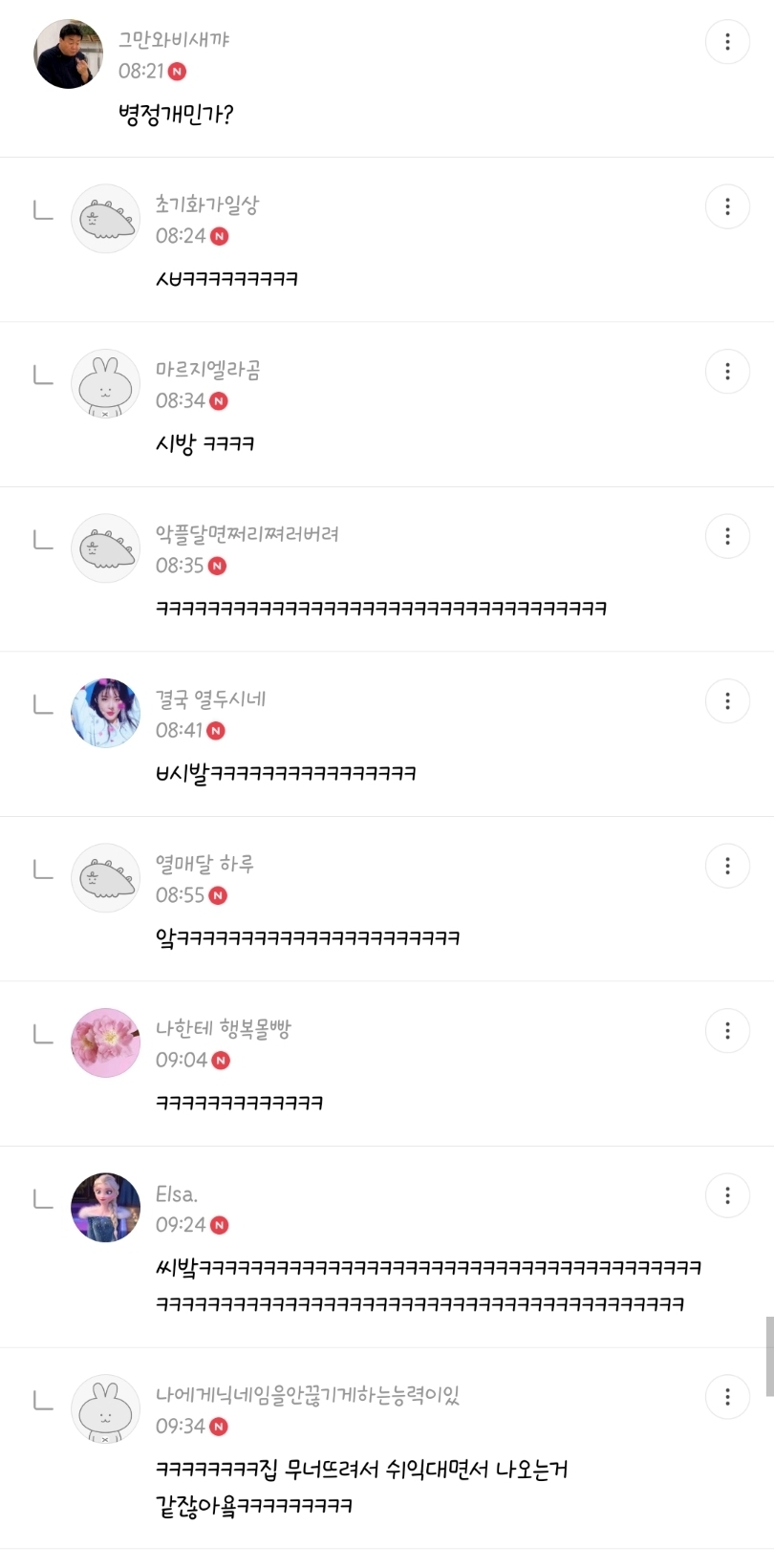
Task: Open the three-dot menu for 열매달 하루's reply
Action: [727, 866]
